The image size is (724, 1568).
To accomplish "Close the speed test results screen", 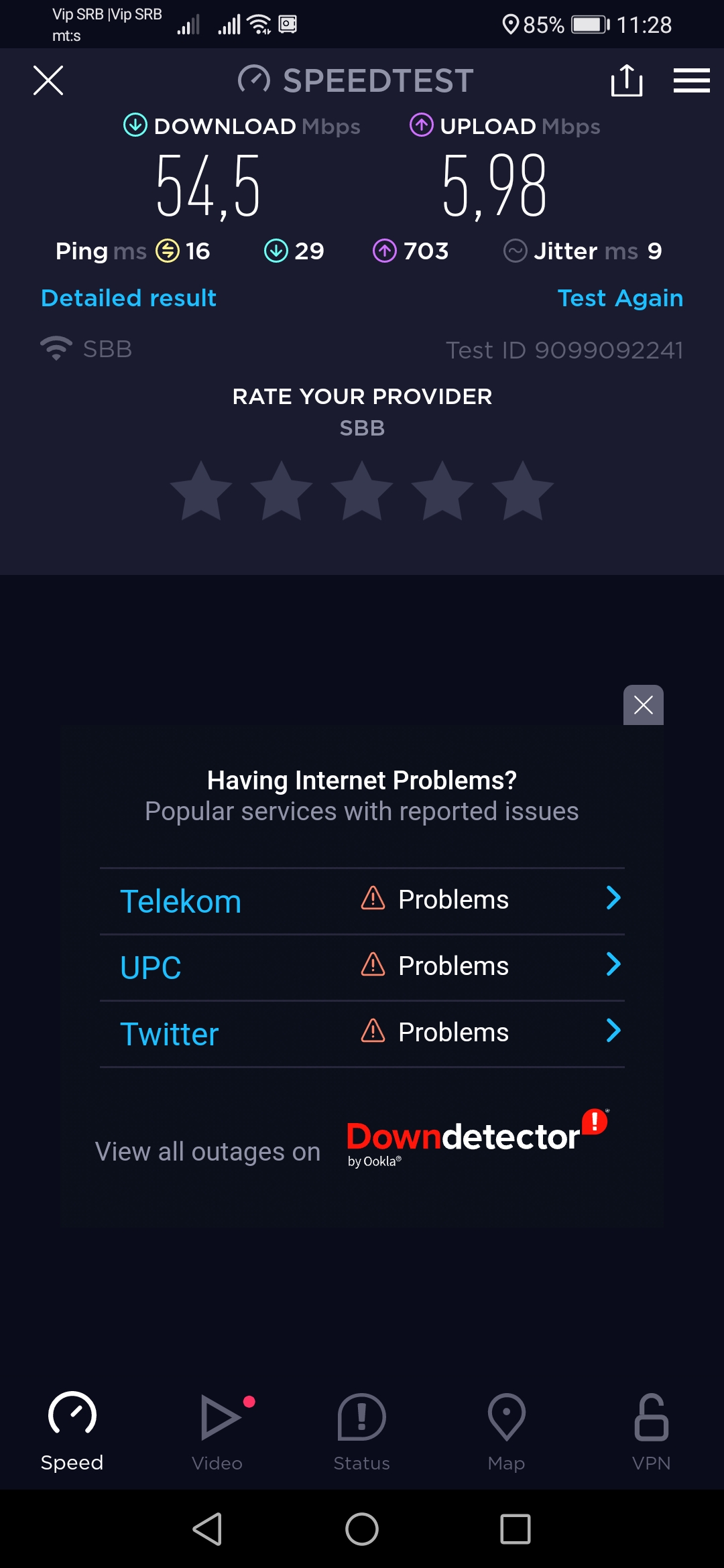I will coord(48,80).
